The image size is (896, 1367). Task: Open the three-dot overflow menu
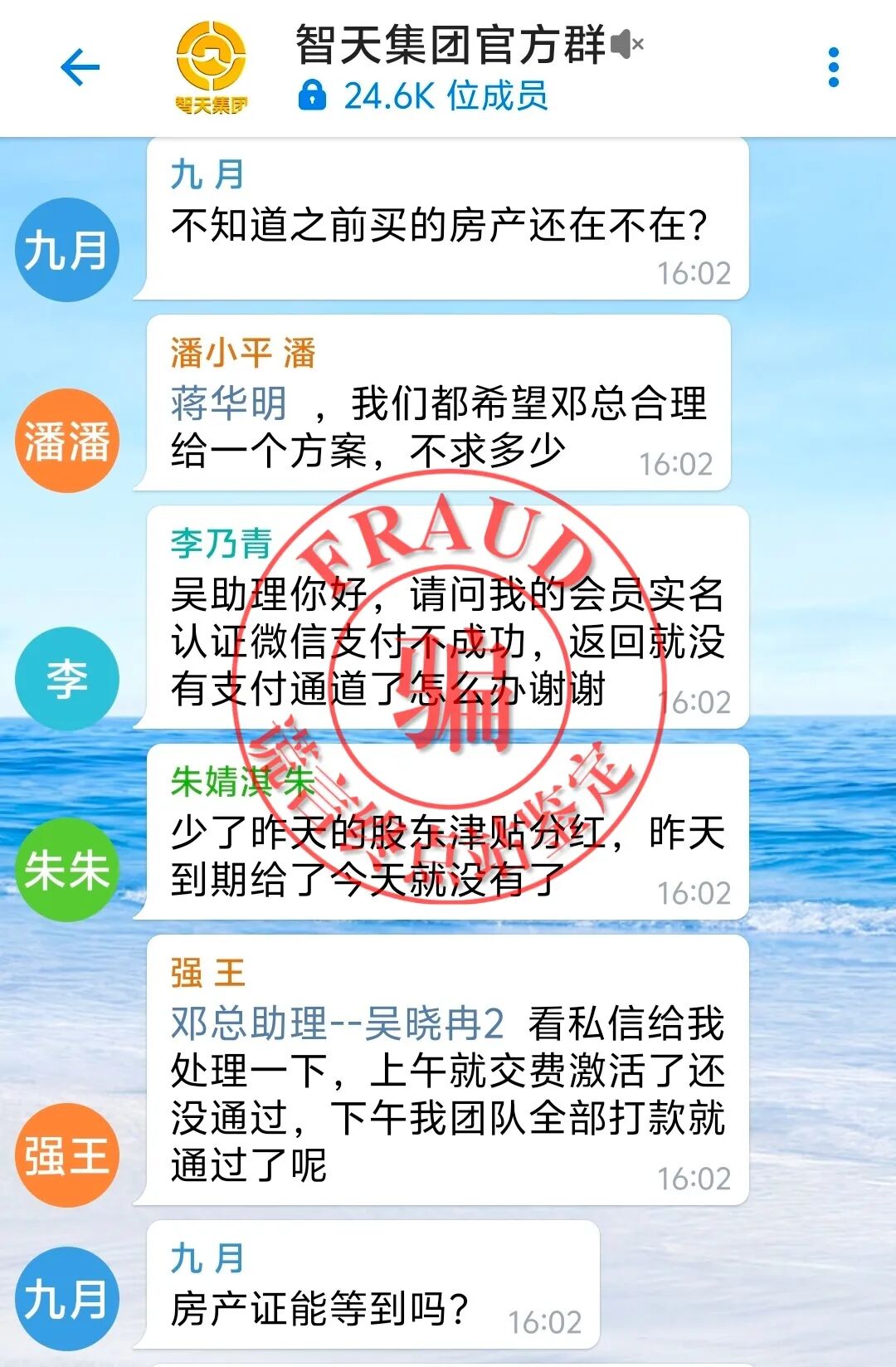coord(834,67)
